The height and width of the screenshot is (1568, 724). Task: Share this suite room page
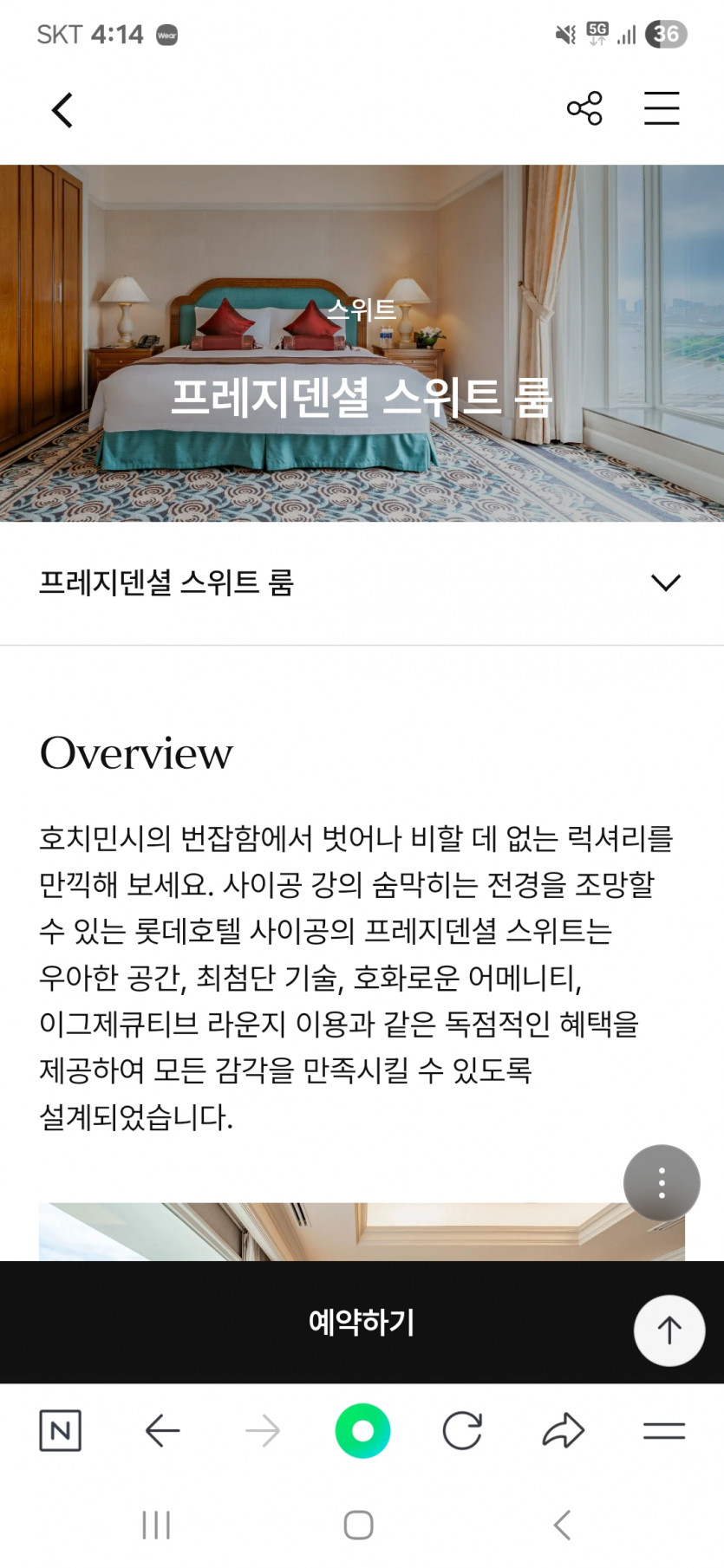[584, 108]
